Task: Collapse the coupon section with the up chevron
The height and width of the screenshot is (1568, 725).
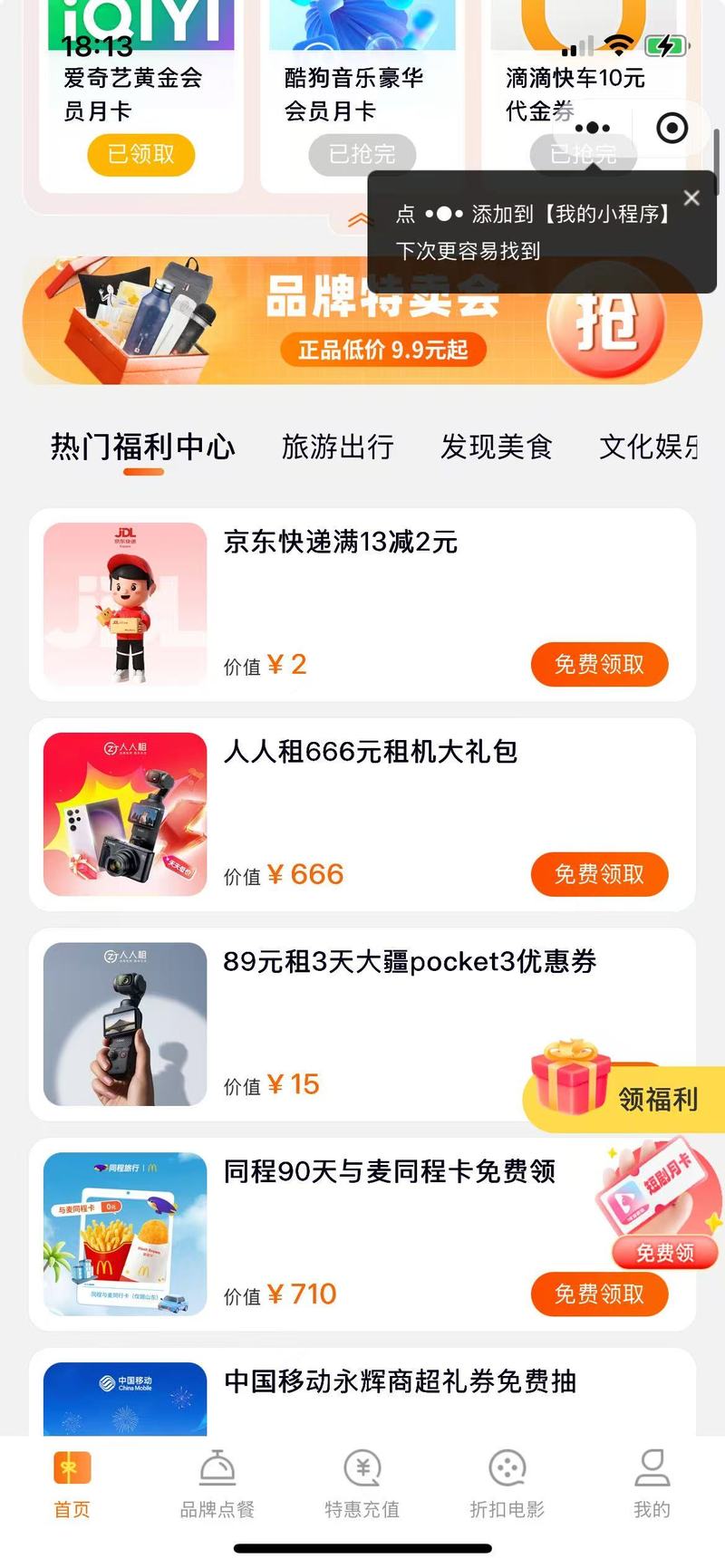Action: (360, 220)
